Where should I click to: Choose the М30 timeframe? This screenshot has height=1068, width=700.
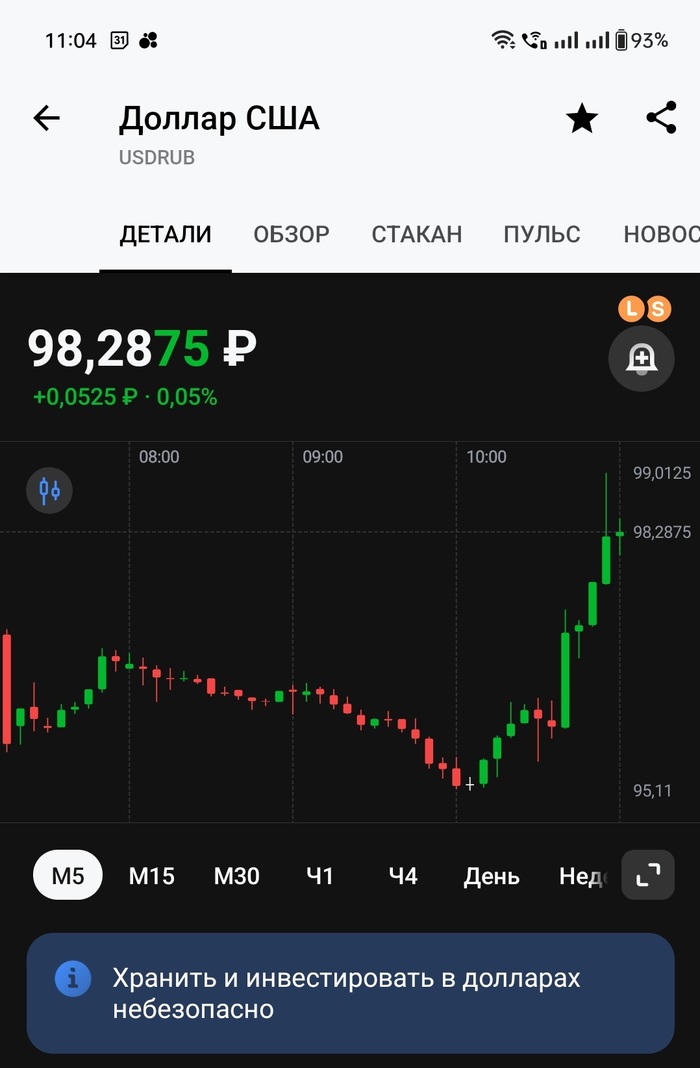pos(237,876)
